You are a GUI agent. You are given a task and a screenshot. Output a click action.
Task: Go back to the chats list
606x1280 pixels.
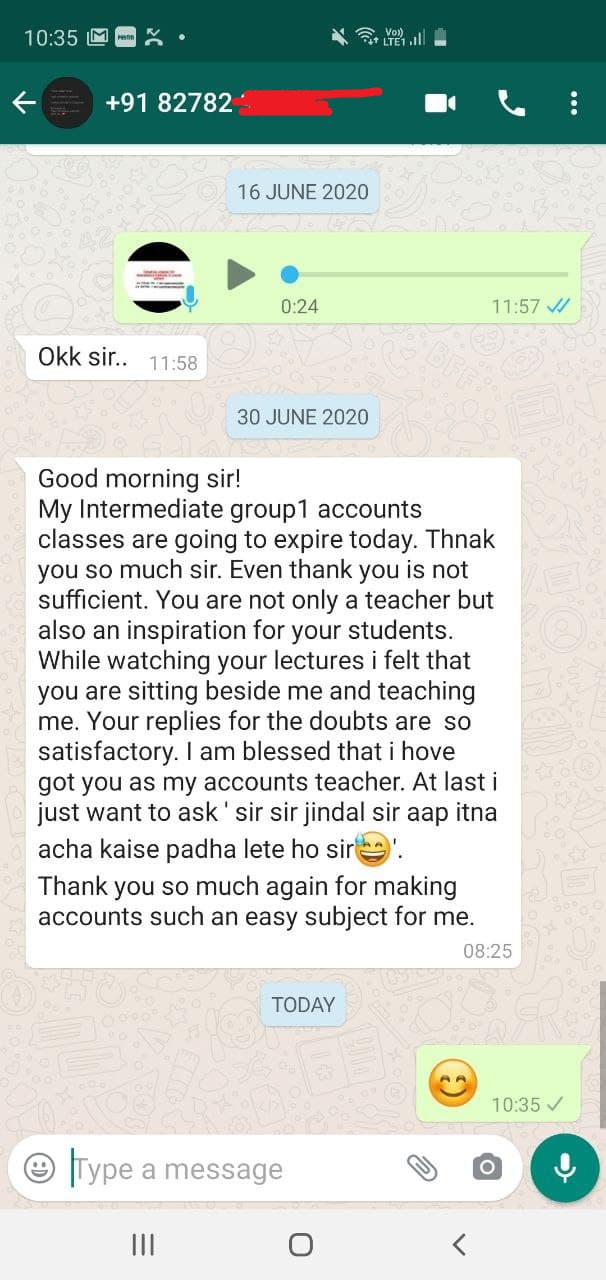click(x=24, y=103)
